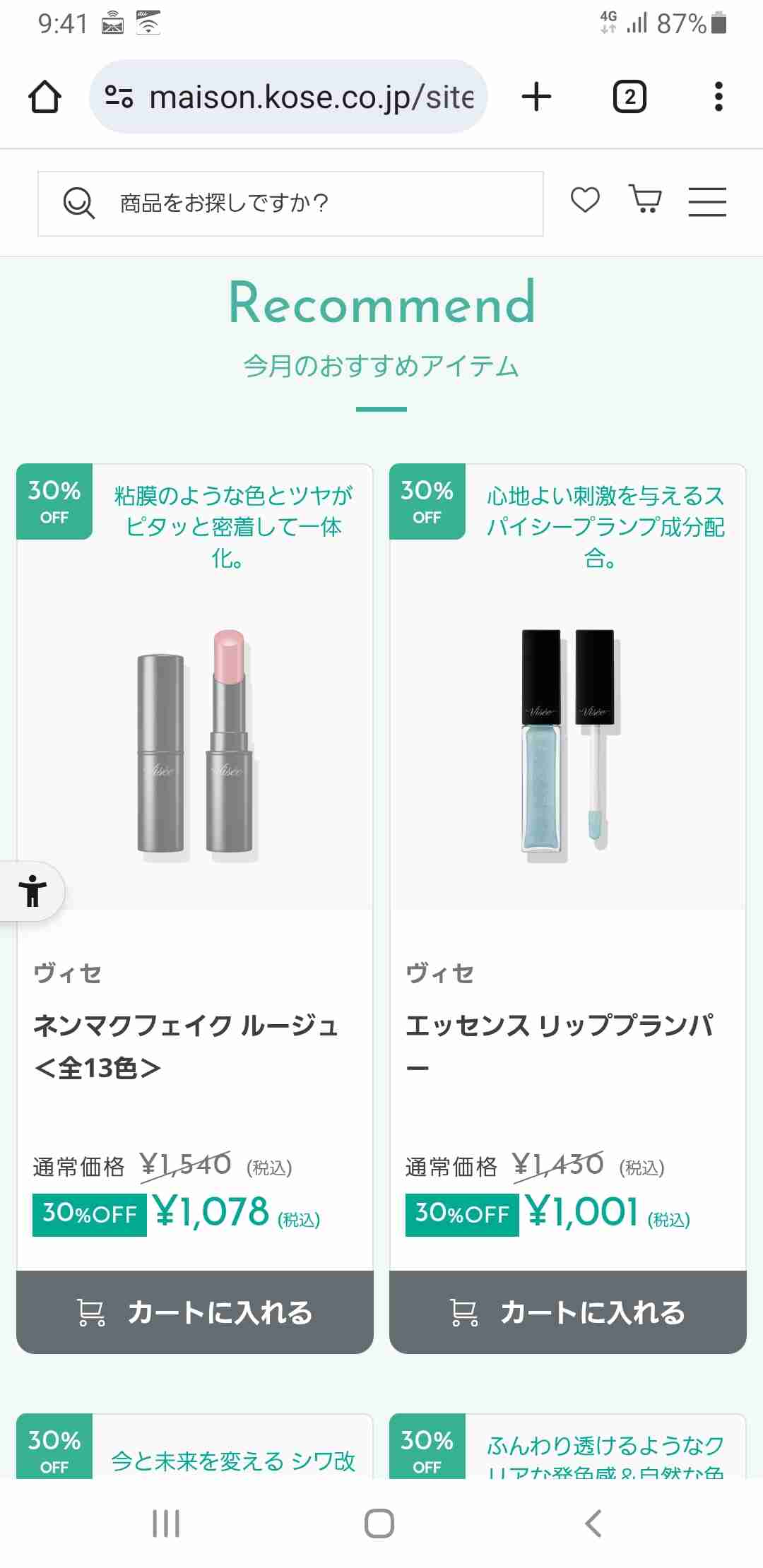Open a new browser tab

(536, 97)
